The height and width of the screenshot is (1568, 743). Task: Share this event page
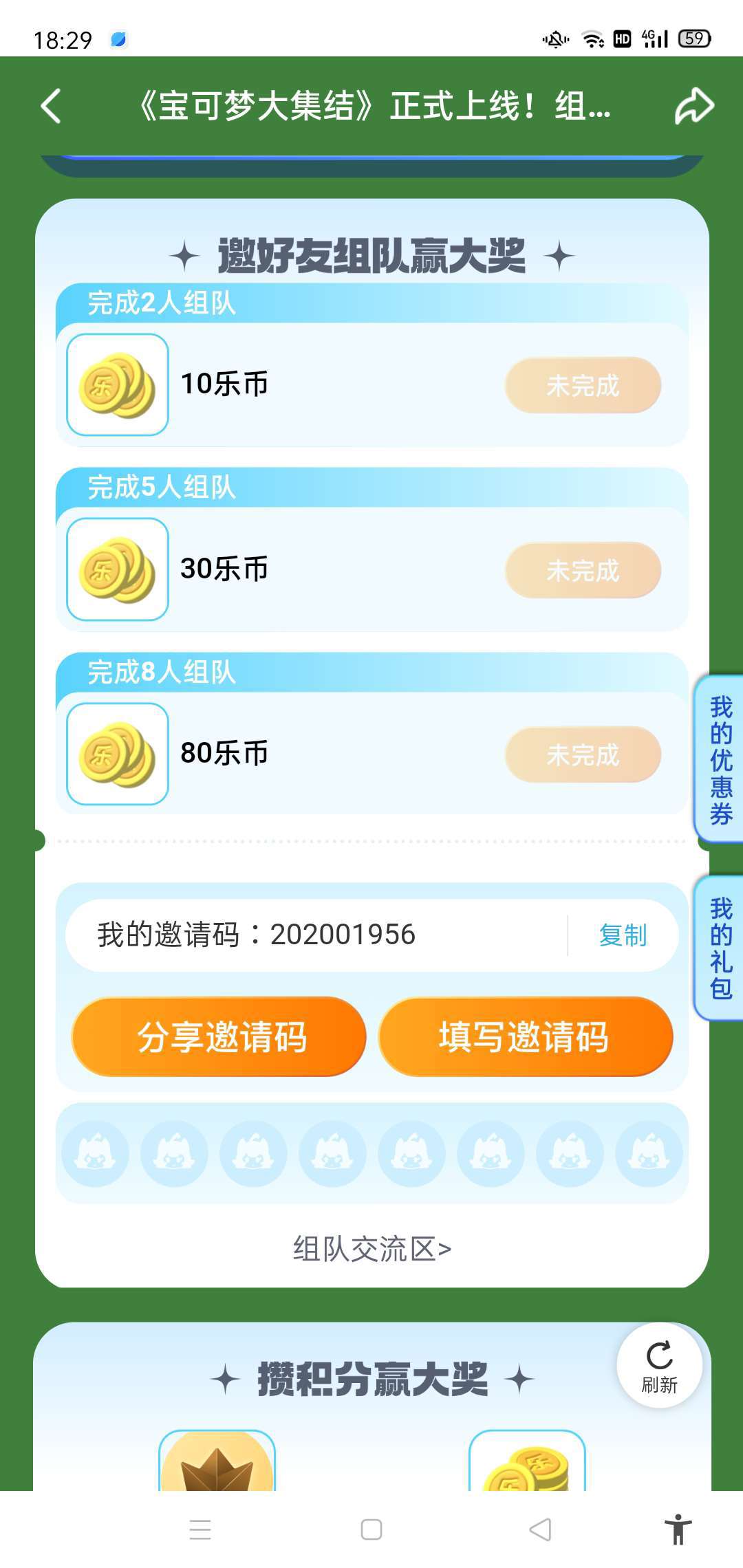(693, 106)
